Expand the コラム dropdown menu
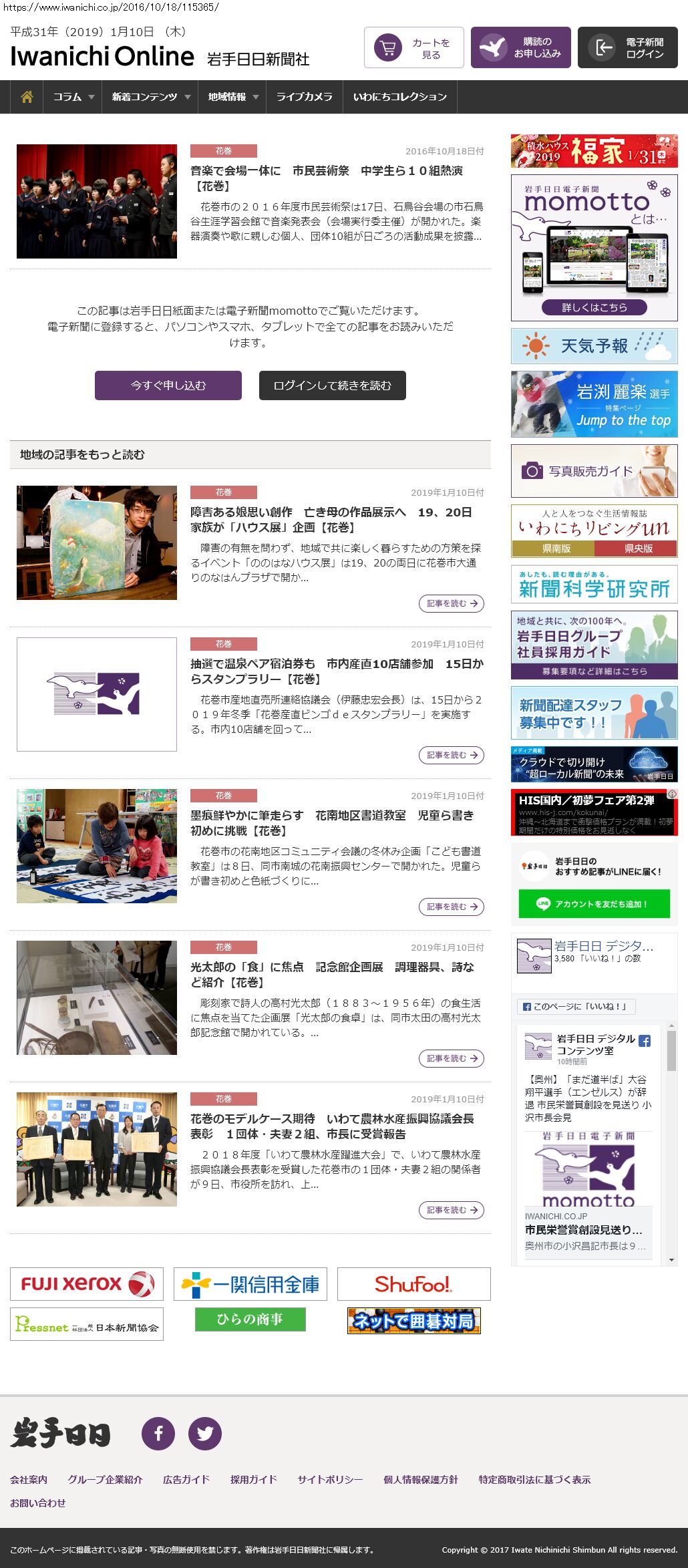 (73, 97)
